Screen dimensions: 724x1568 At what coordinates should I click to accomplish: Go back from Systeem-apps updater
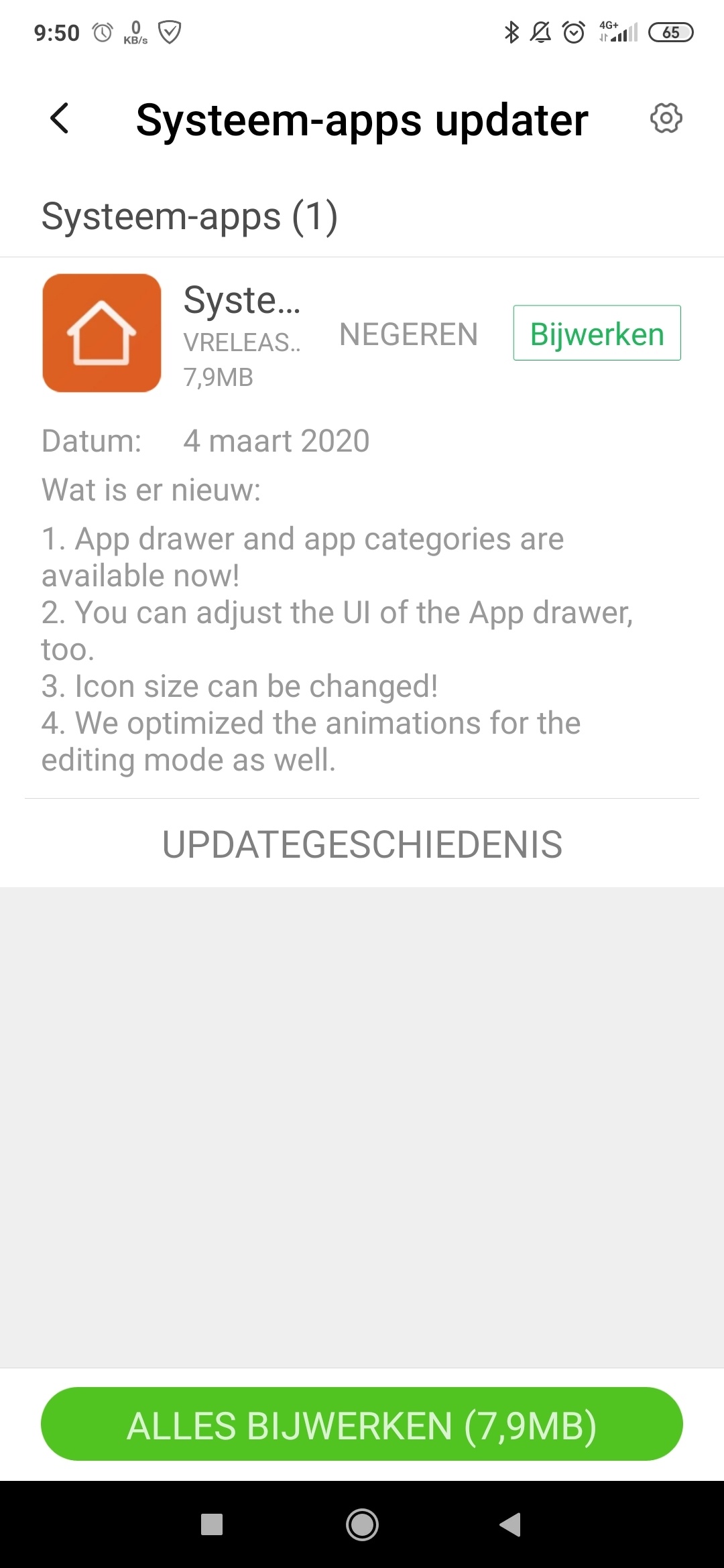[60, 119]
